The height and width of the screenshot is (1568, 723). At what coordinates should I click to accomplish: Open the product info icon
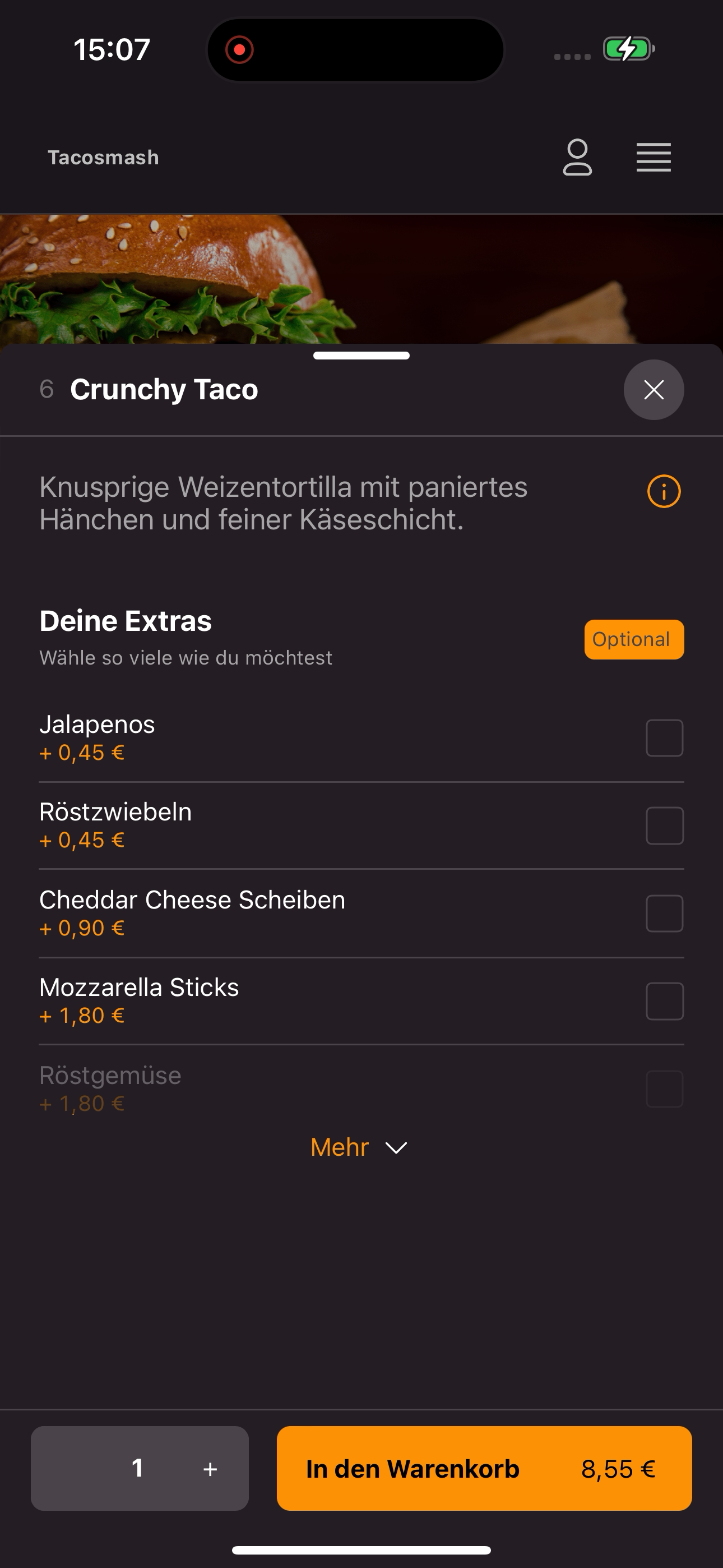[x=664, y=491]
